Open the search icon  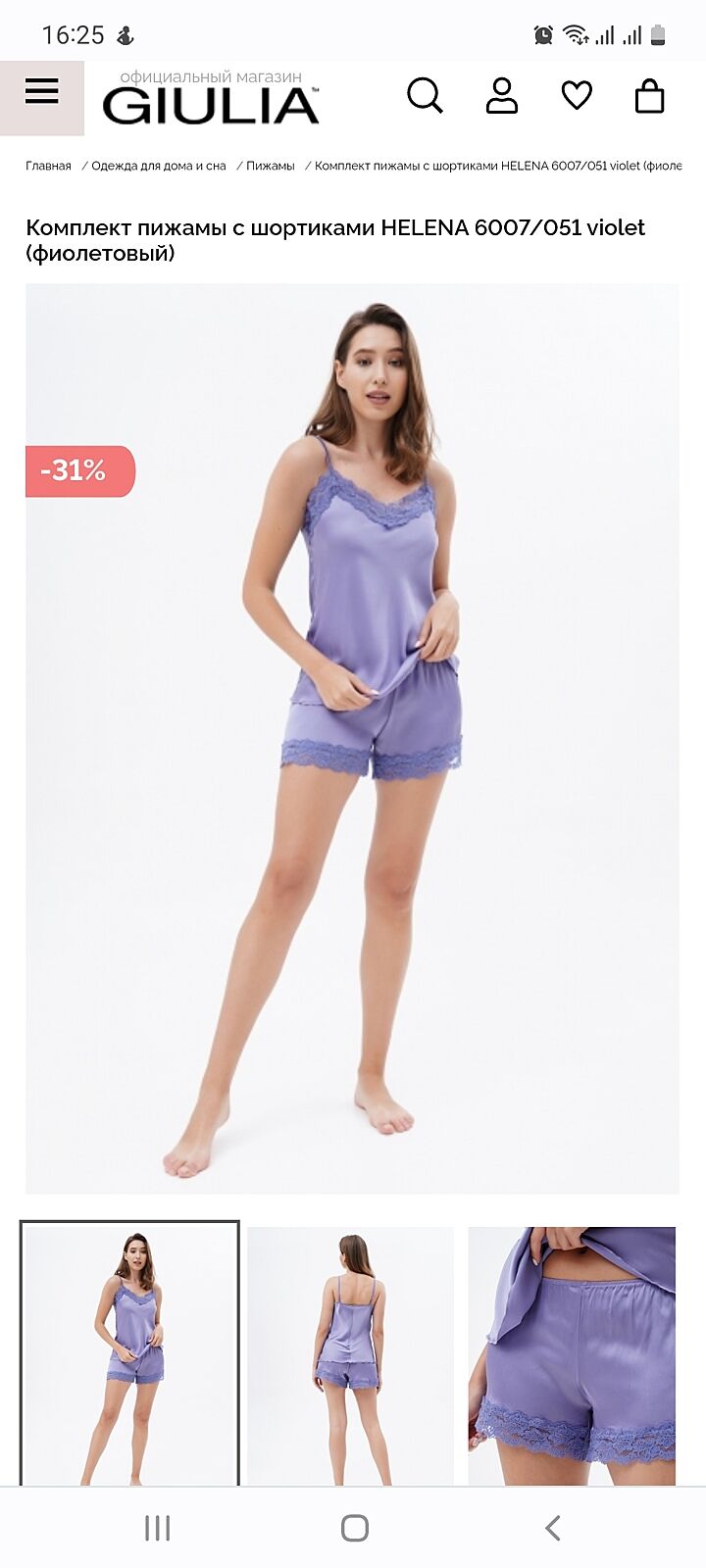point(425,96)
